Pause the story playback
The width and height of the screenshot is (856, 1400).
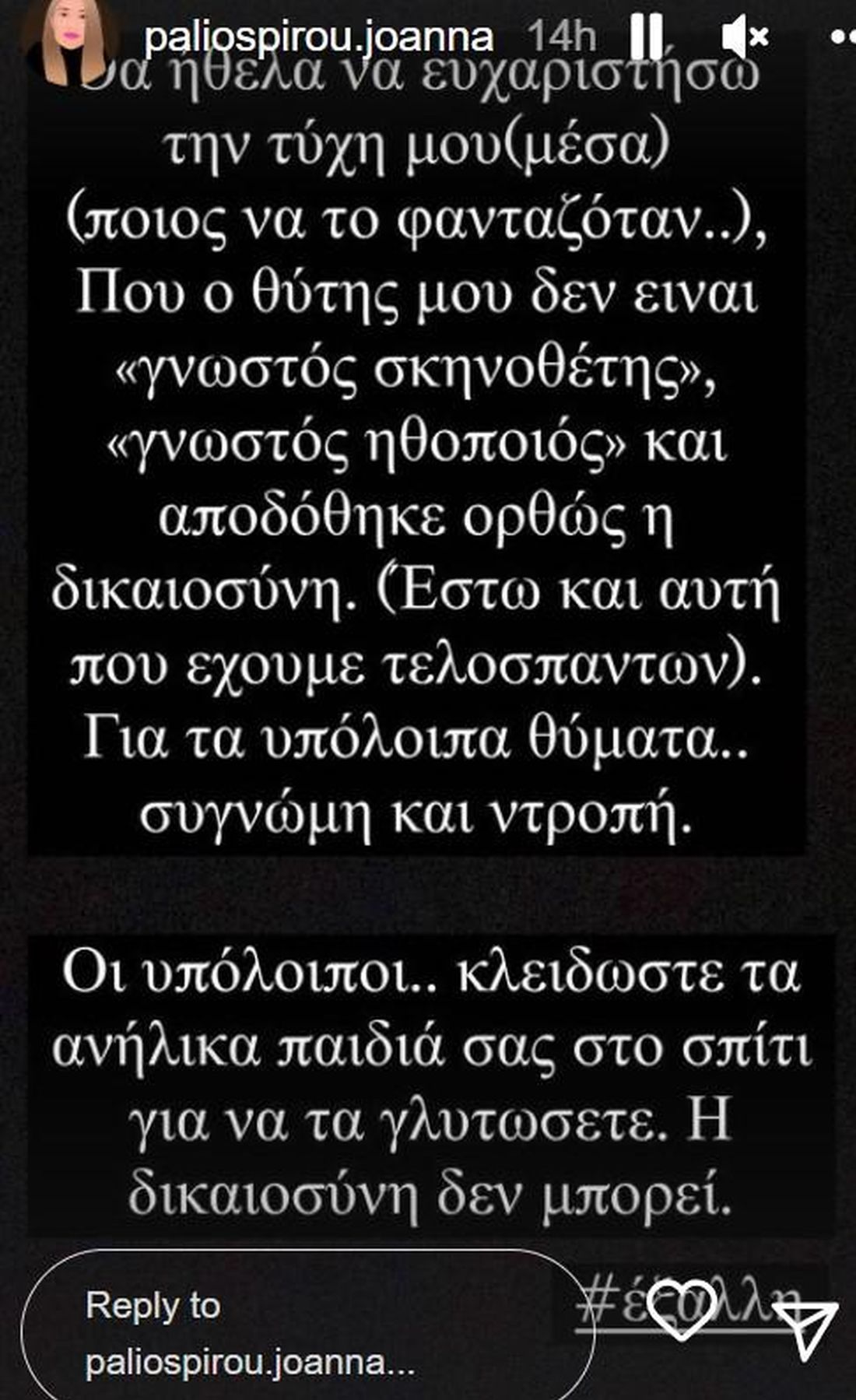[x=646, y=37]
